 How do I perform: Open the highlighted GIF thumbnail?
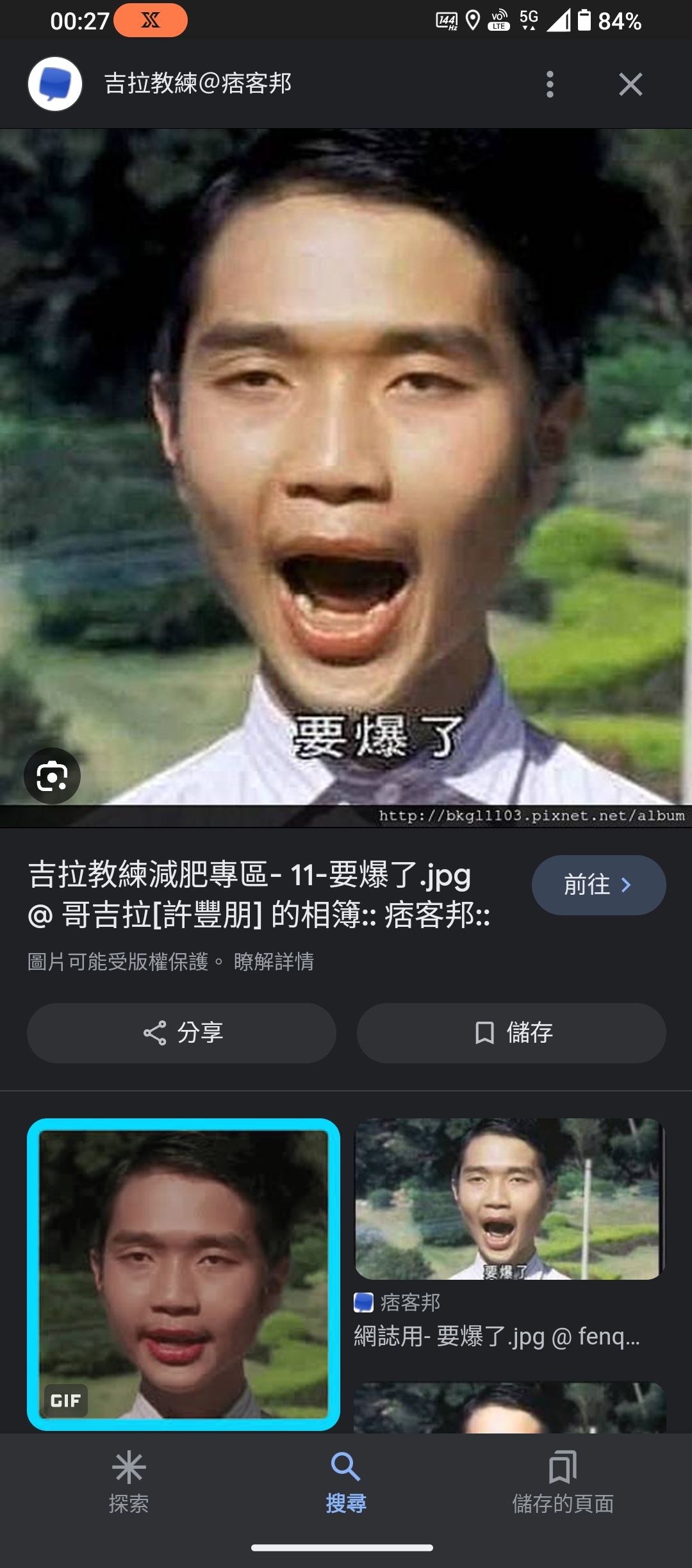[x=183, y=1275]
